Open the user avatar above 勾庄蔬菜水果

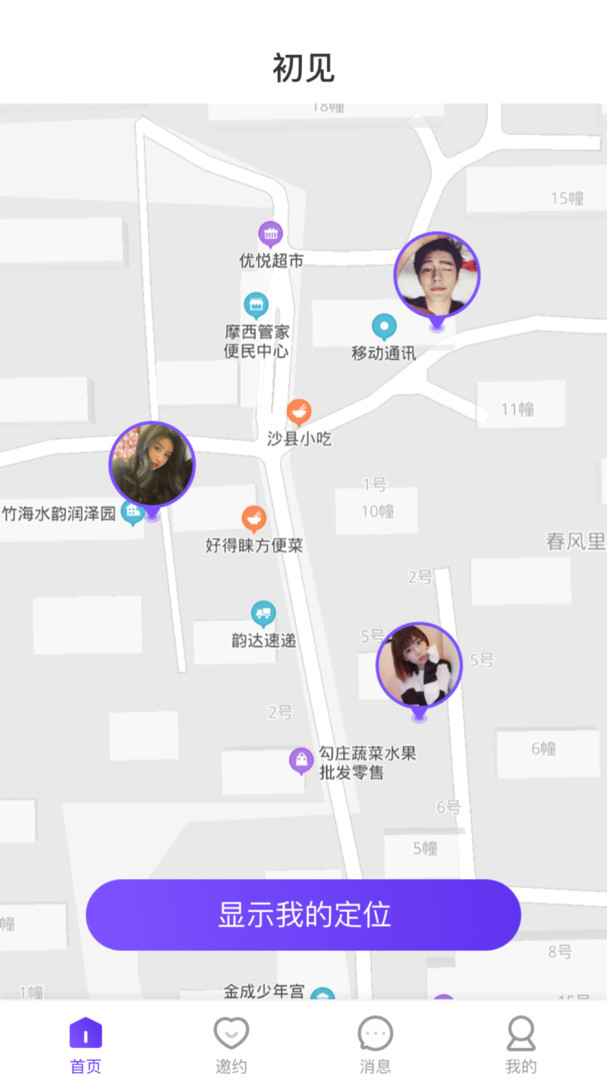[419, 665]
